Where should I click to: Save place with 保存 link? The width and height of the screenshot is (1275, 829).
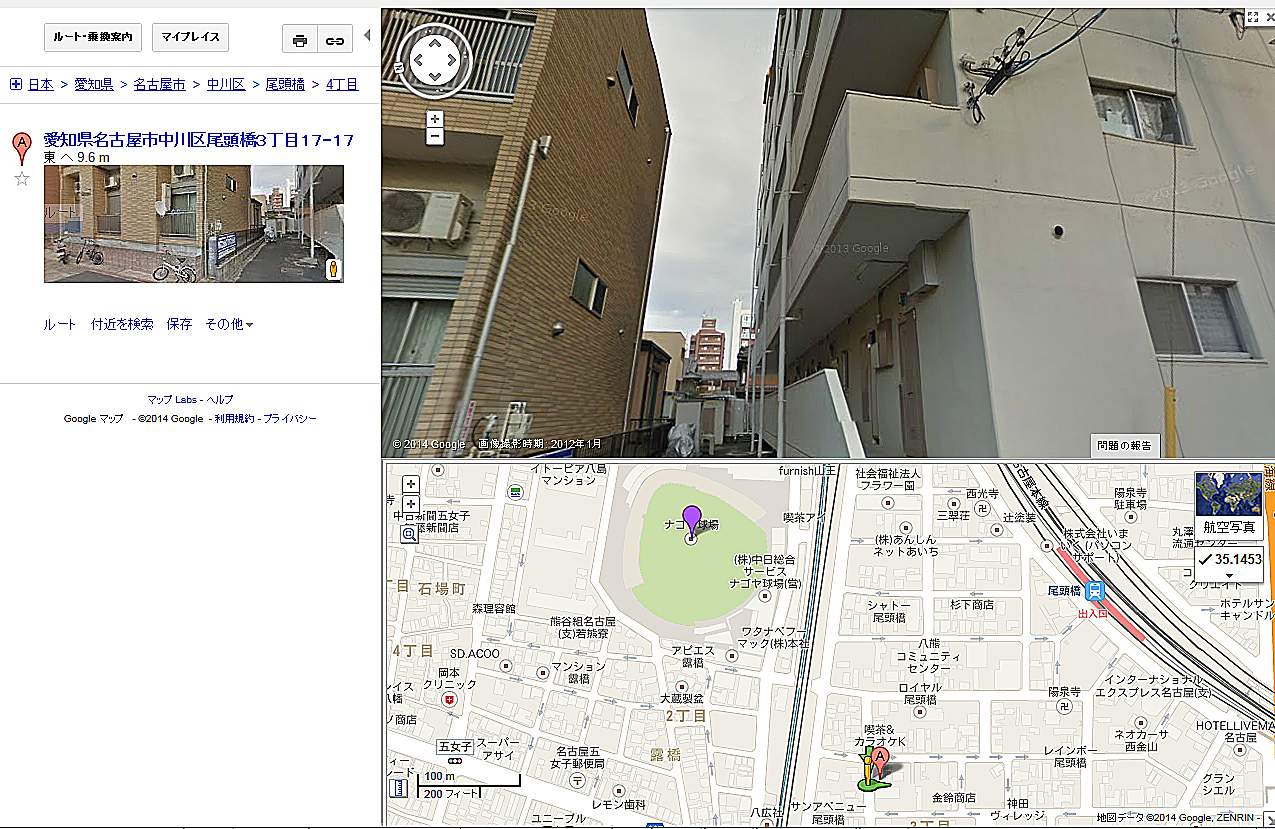179,324
